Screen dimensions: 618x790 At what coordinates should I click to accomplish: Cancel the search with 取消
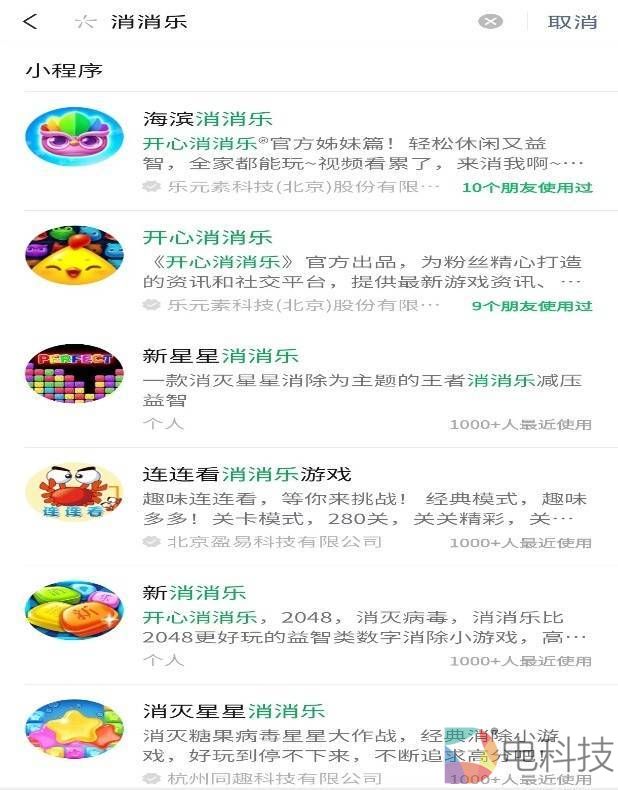point(572,21)
